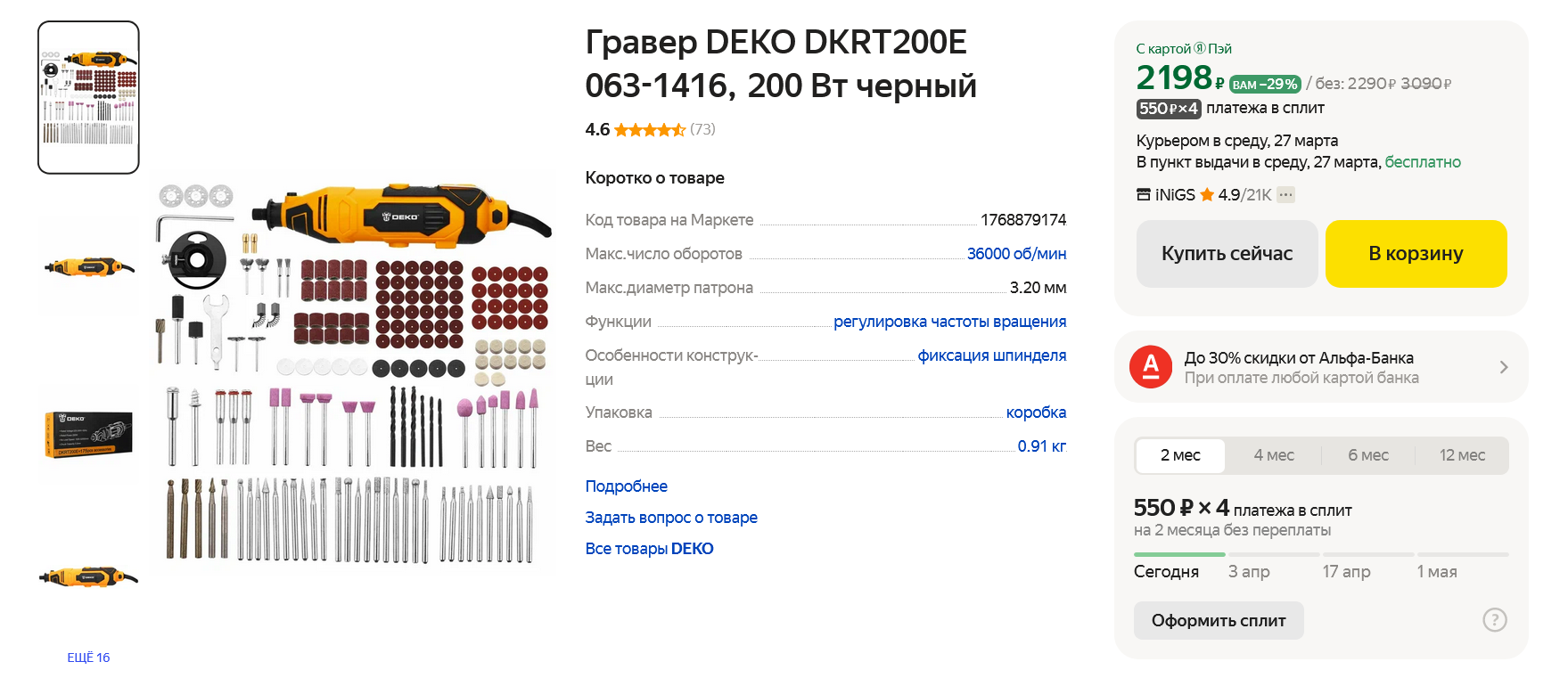The height and width of the screenshot is (678, 1568).
Task: Show ЕЩЁ 16 more photos
Action: pyautogui.click(x=88, y=658)
